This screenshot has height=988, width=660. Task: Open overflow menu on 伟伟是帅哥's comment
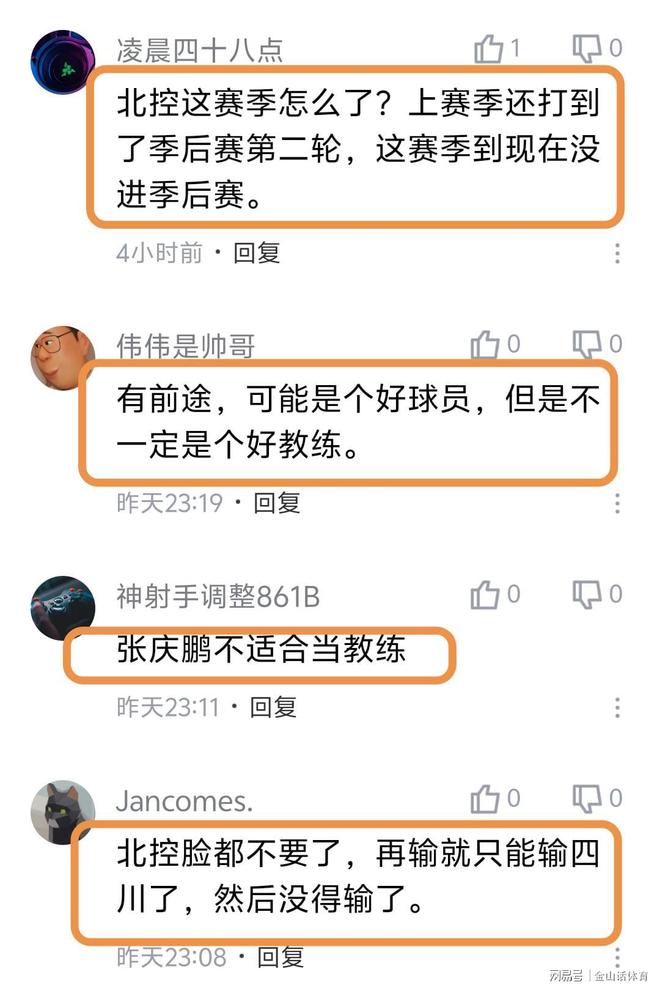[x=617, y=502]
